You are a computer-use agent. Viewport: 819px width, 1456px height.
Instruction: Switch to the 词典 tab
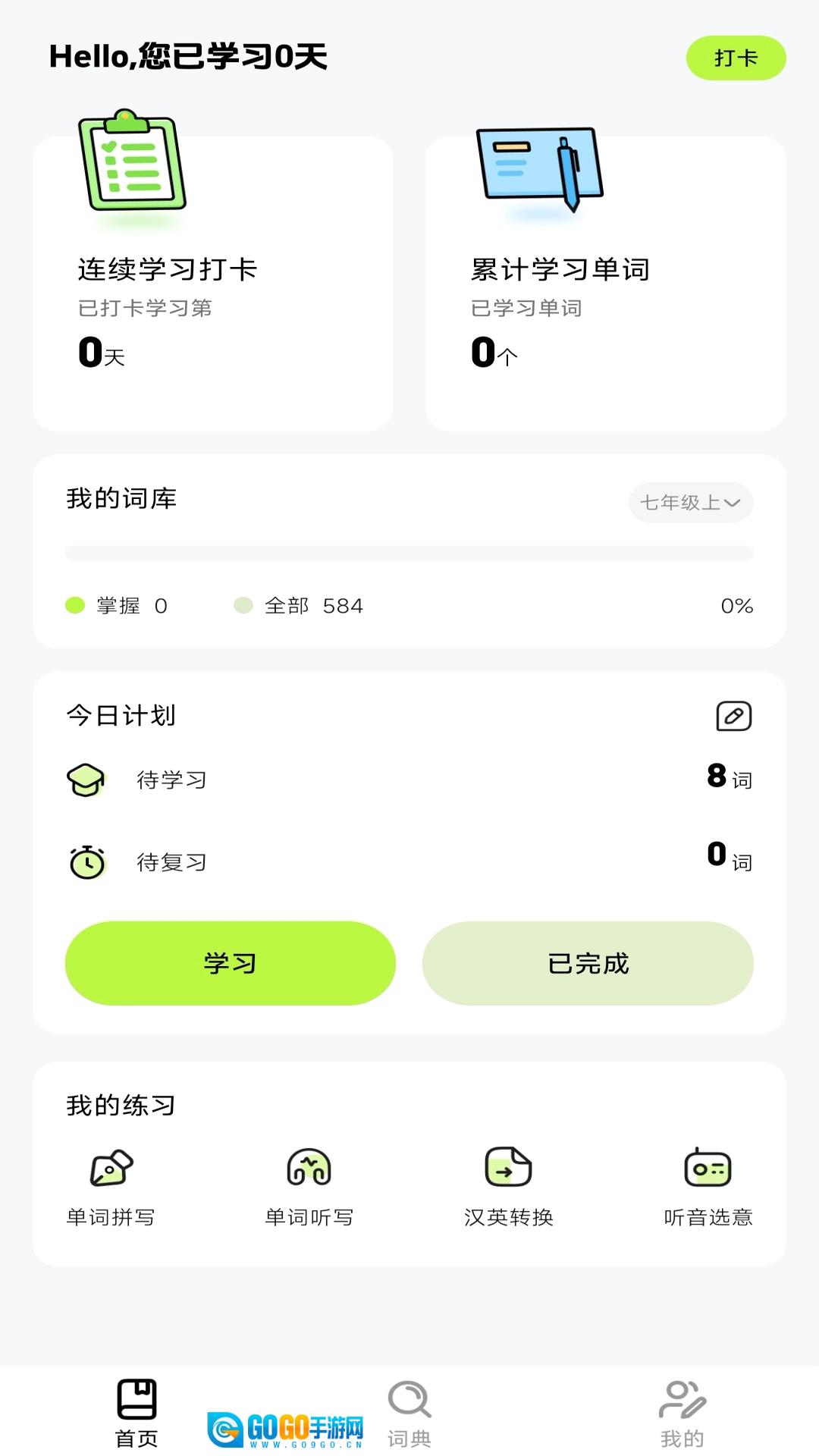point(409,1412)
